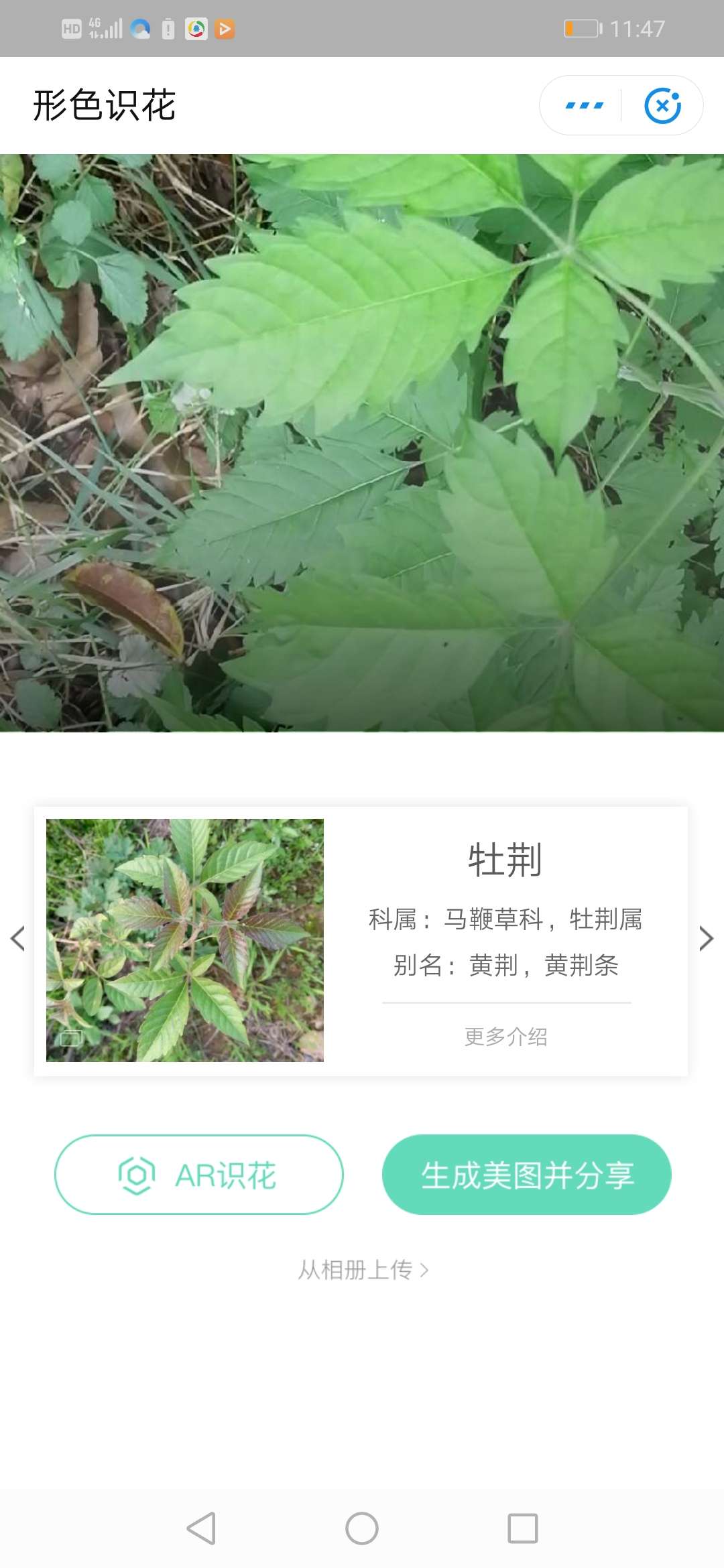Open the 牡荆 plant thumbnail image
Viewport: 724px width, 1568px height.
click(x=185, y=941)
